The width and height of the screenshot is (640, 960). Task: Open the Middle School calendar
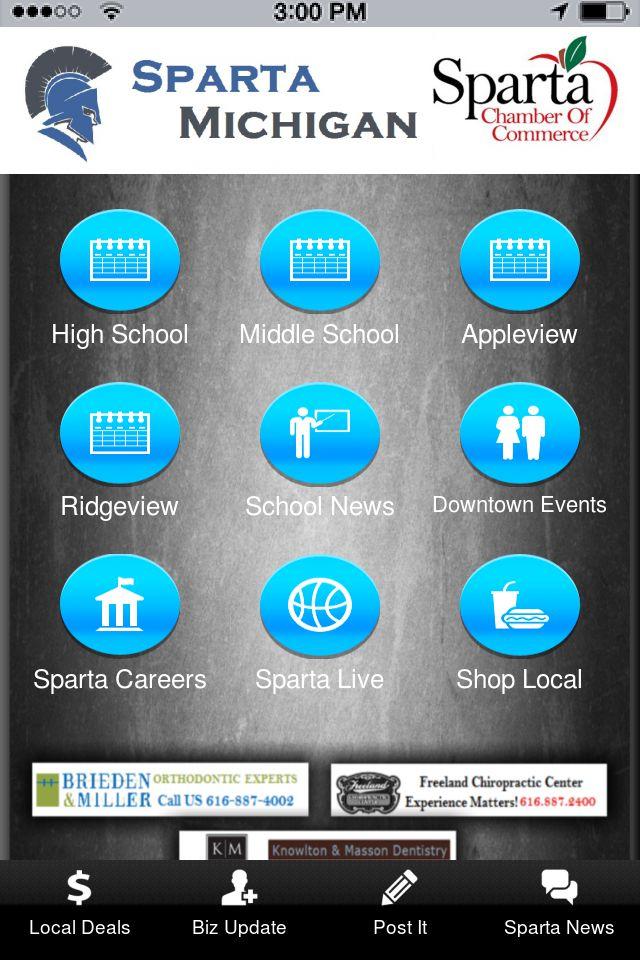coord(319,260)
